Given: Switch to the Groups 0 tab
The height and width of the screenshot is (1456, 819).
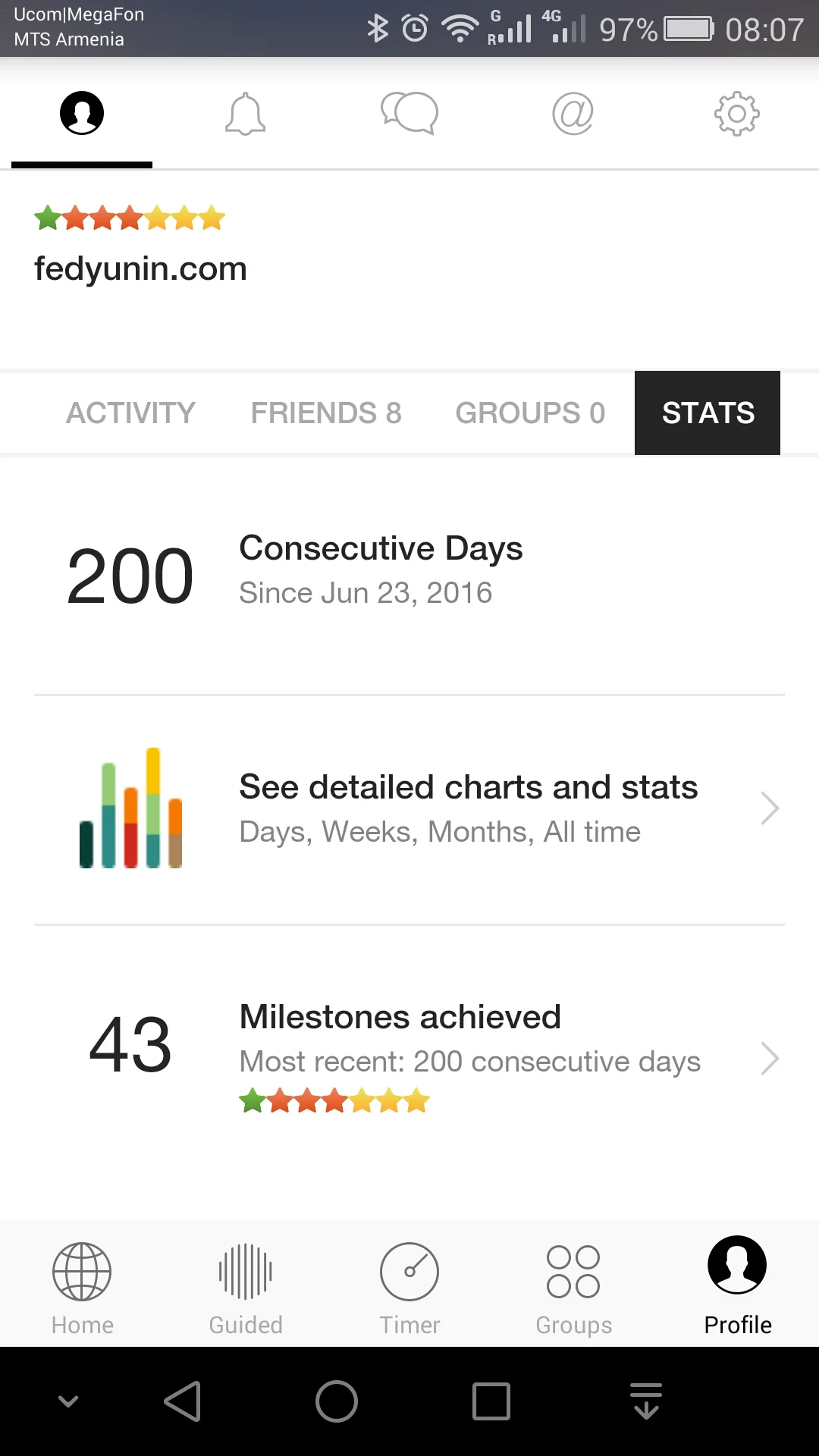Looking at the screenshot, I should click(530, 413).
